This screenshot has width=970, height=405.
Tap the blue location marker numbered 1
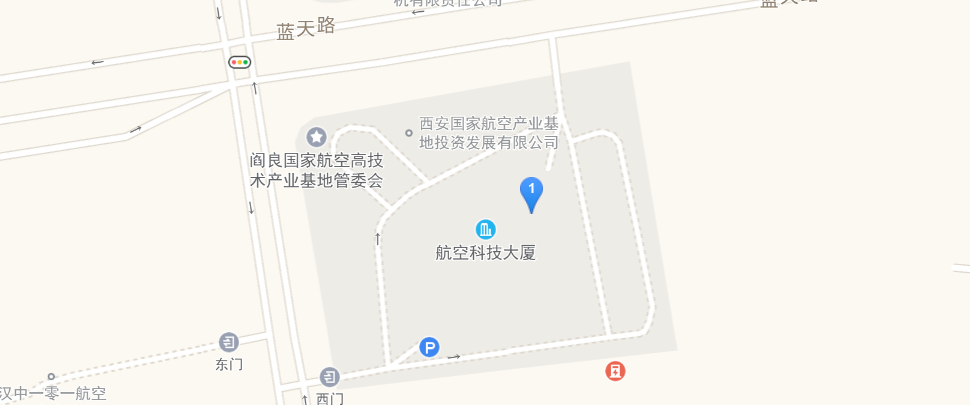[x=531, y=192]
